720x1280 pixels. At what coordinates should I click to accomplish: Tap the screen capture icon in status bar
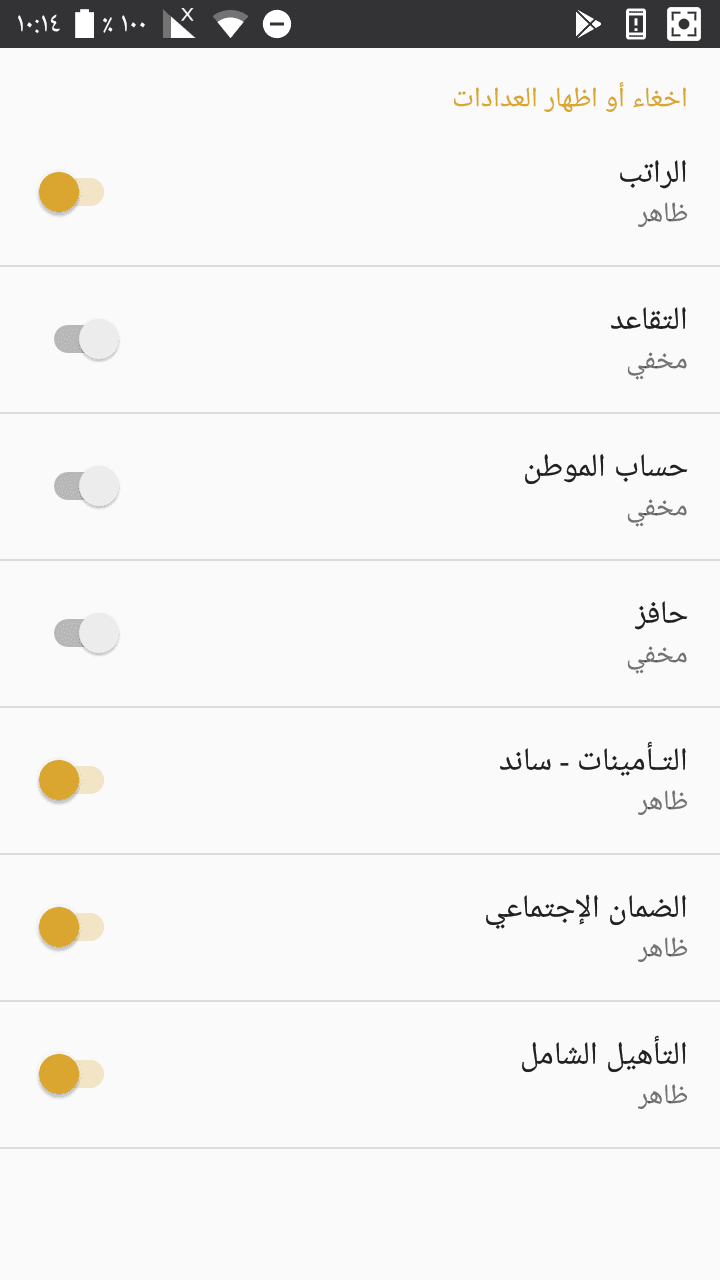[683, 22]
